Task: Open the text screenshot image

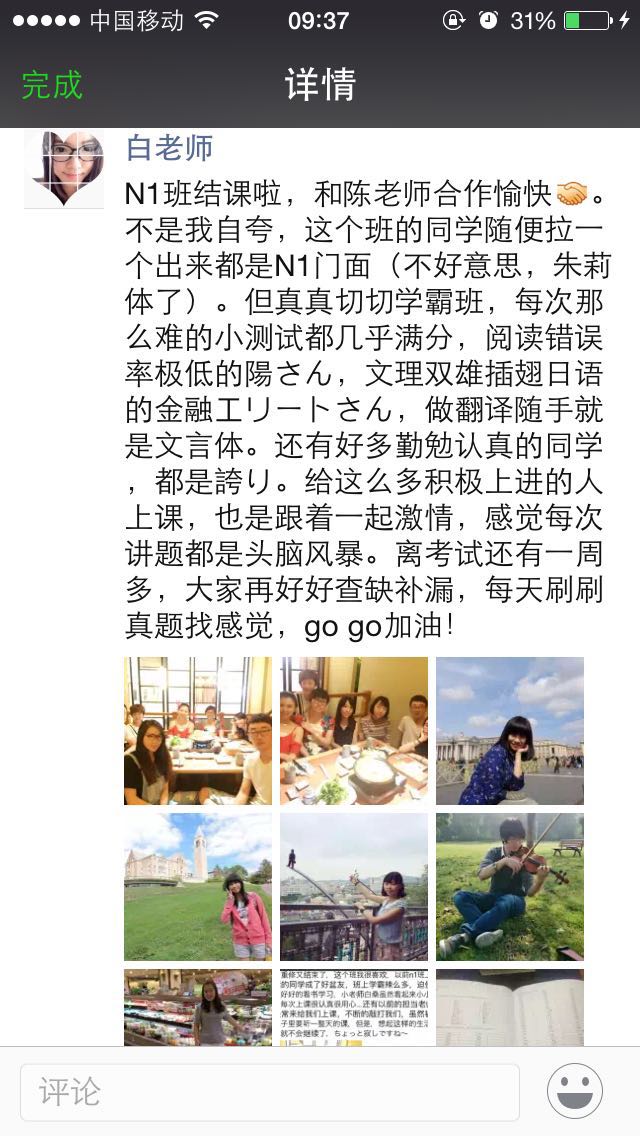Action: (354, 1007)
